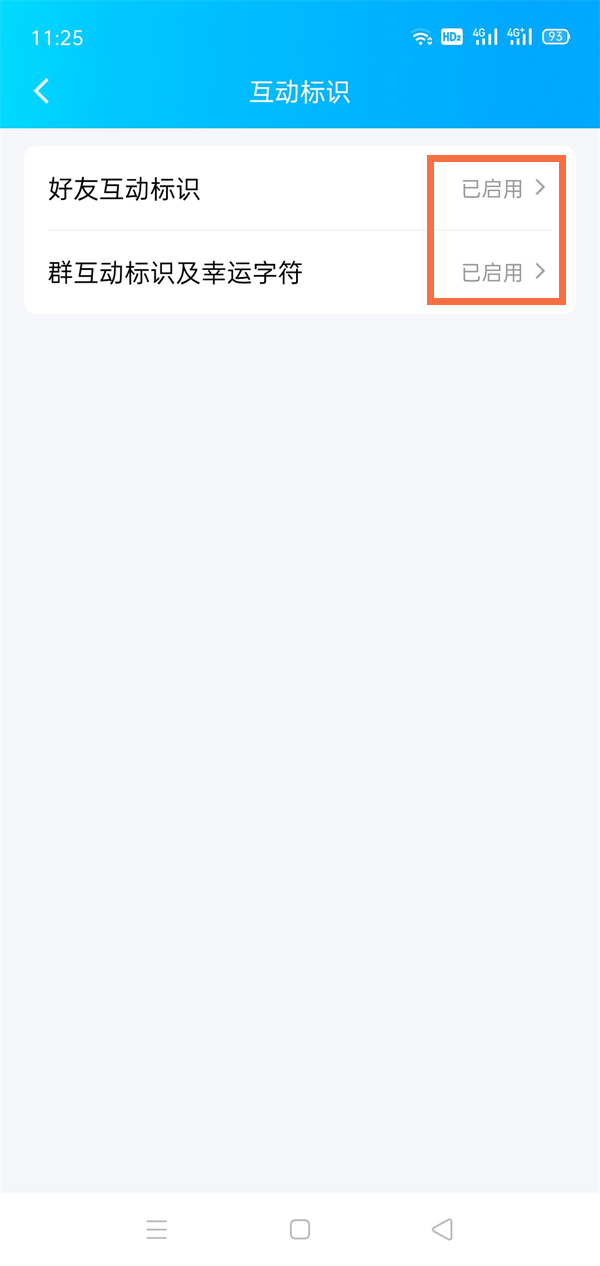Open recent apps from navigation bar
This screenshot has height=1266, width=600.
(x=157, y=1229)
